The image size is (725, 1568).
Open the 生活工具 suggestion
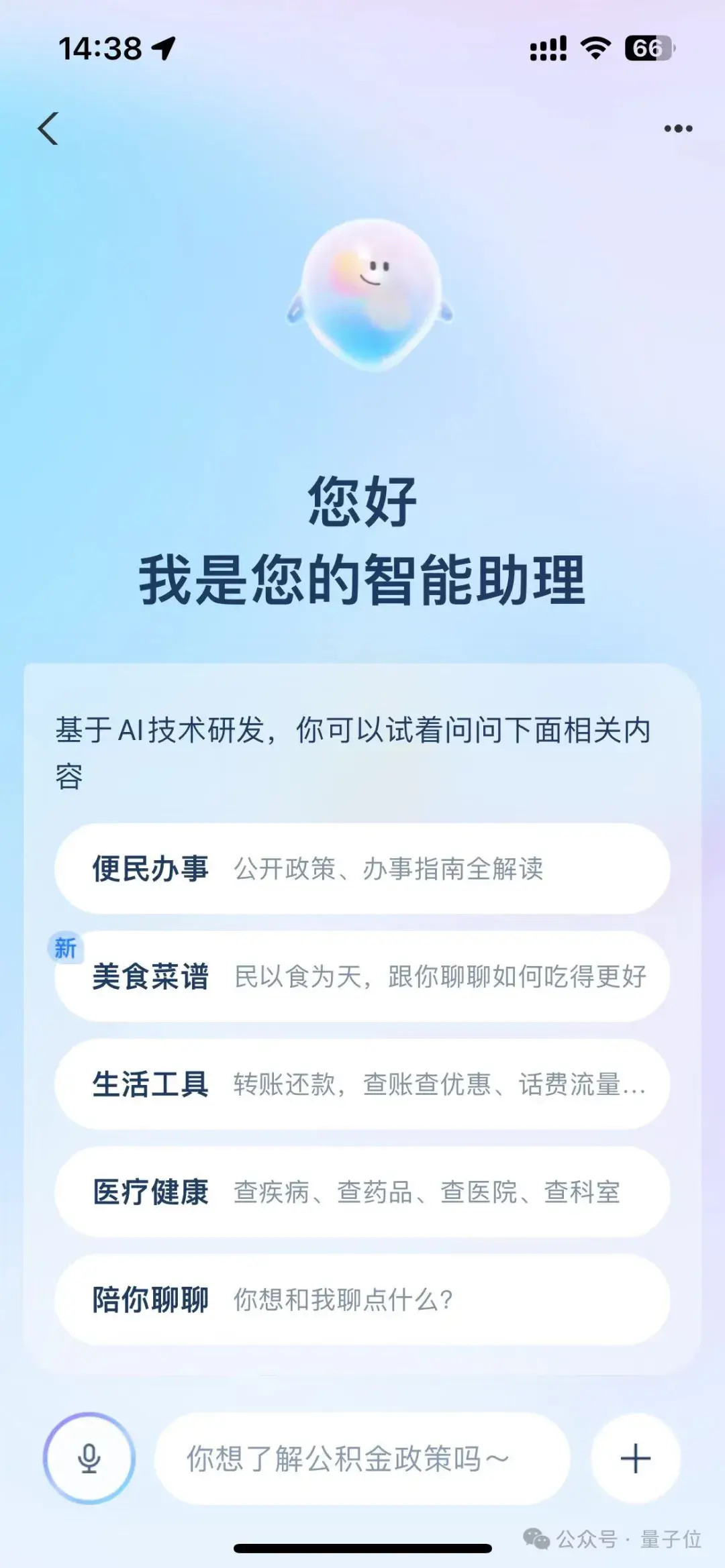click(362, 1084)
